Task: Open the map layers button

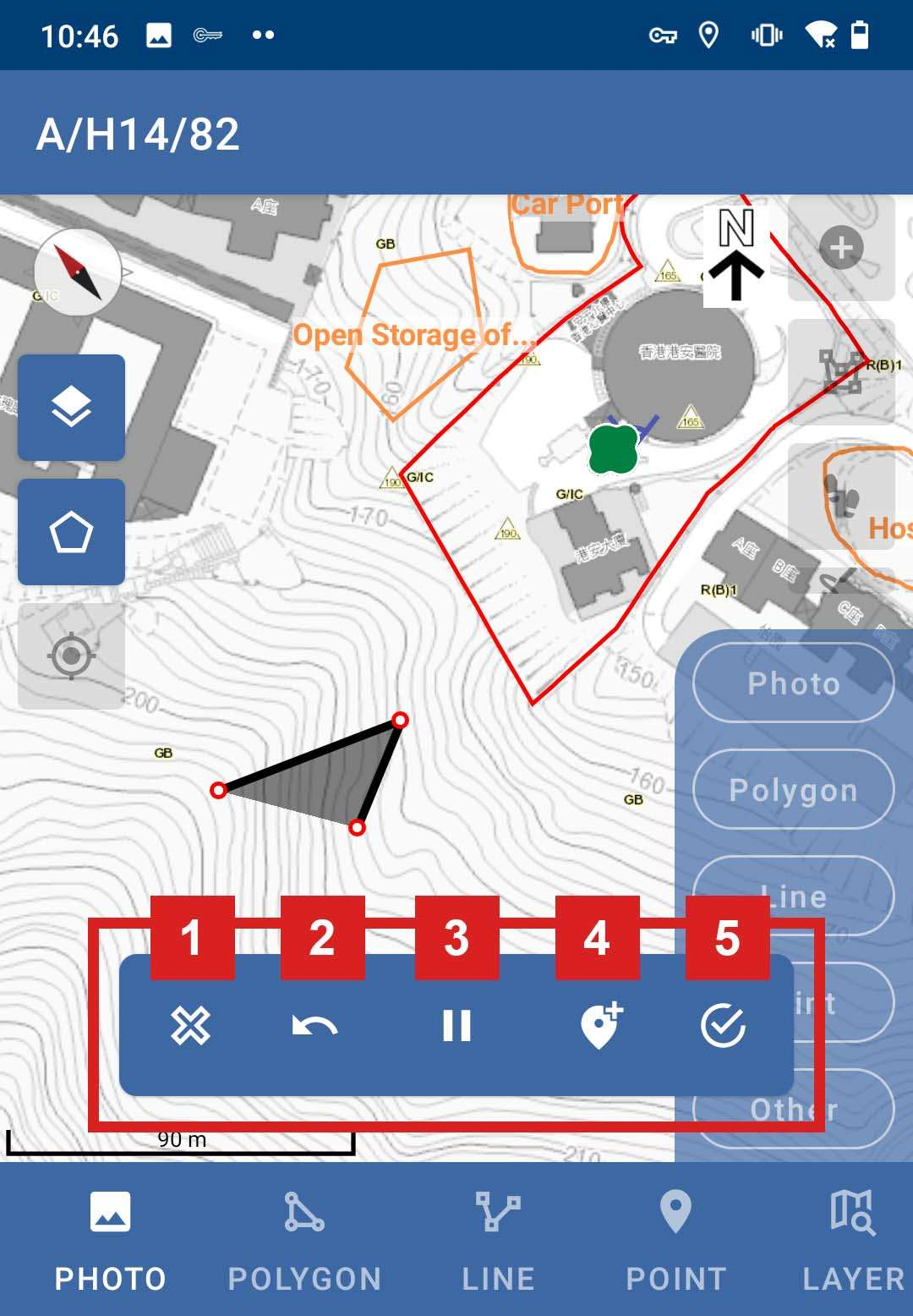Action: click(72, 408)
